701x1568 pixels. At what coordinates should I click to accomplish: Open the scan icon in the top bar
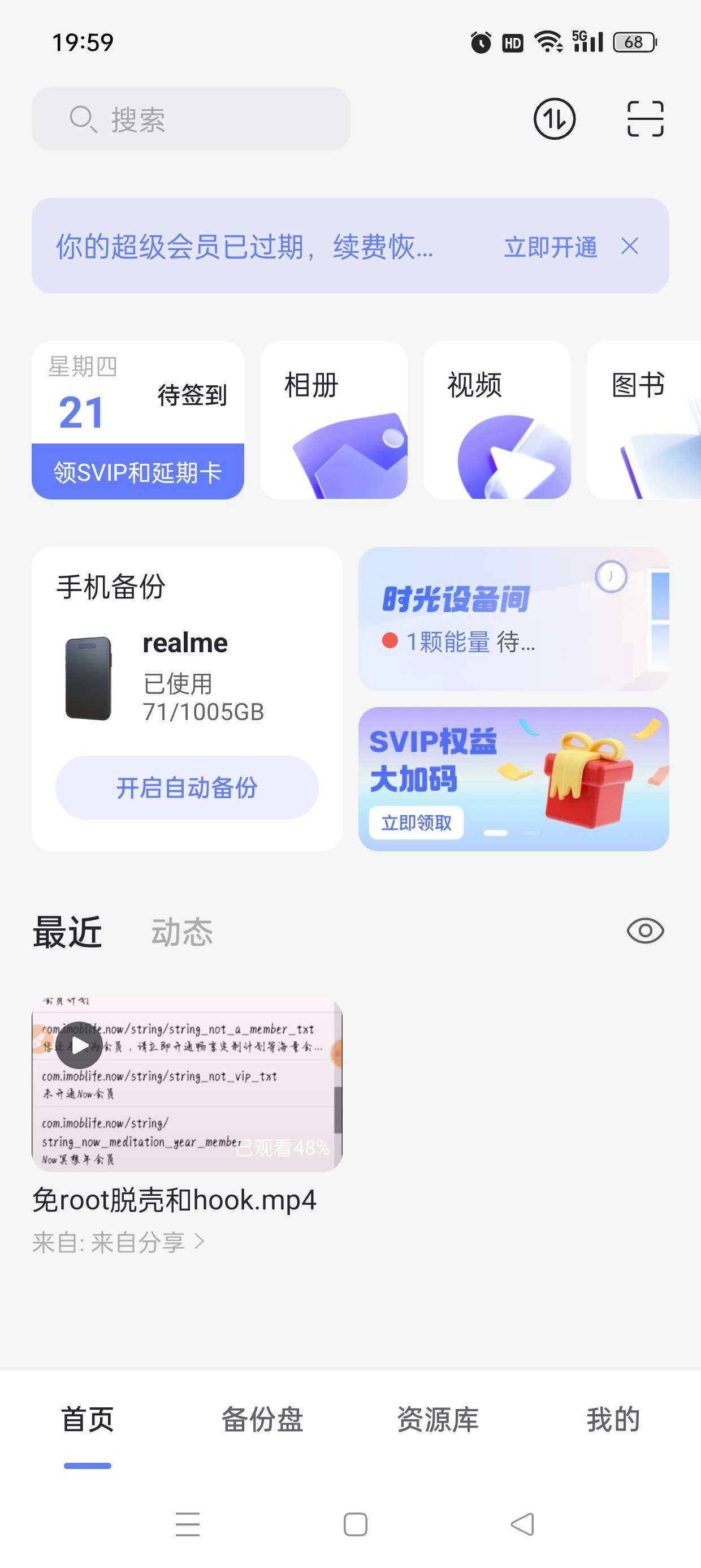647,119
